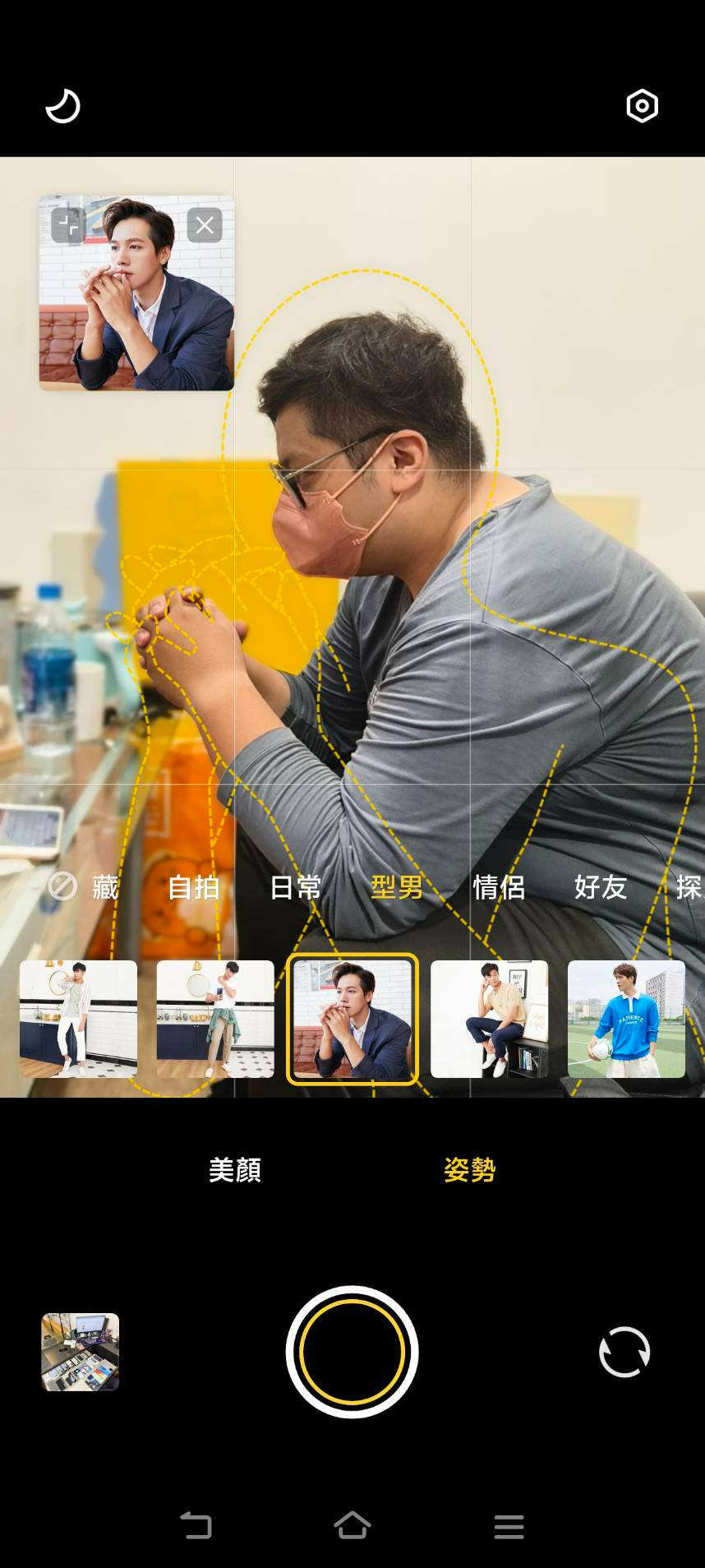Switch to 自拍 pose category

(194, 887)
